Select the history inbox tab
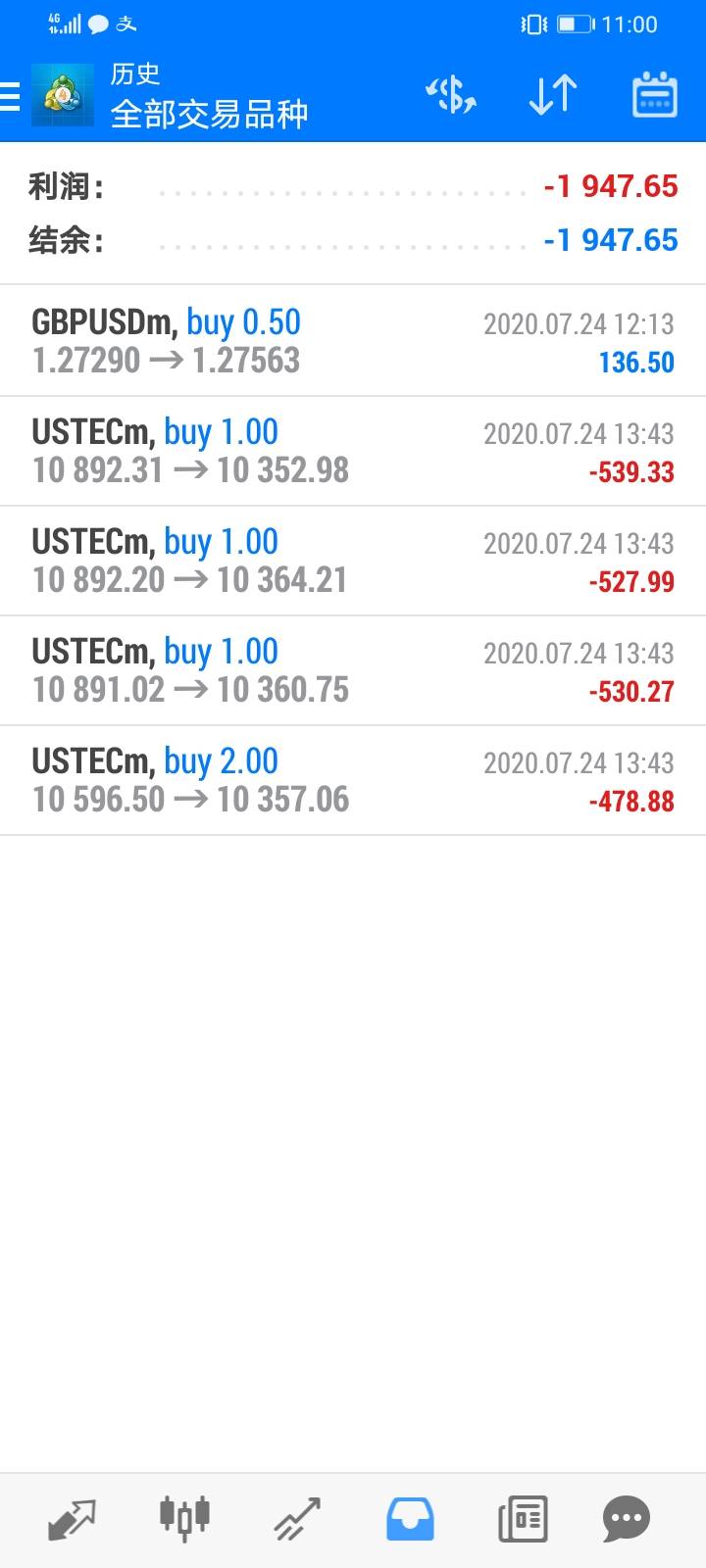The width and height of the screenshot is (706, 1568). pyautogui.click(x=410, y=1519)
